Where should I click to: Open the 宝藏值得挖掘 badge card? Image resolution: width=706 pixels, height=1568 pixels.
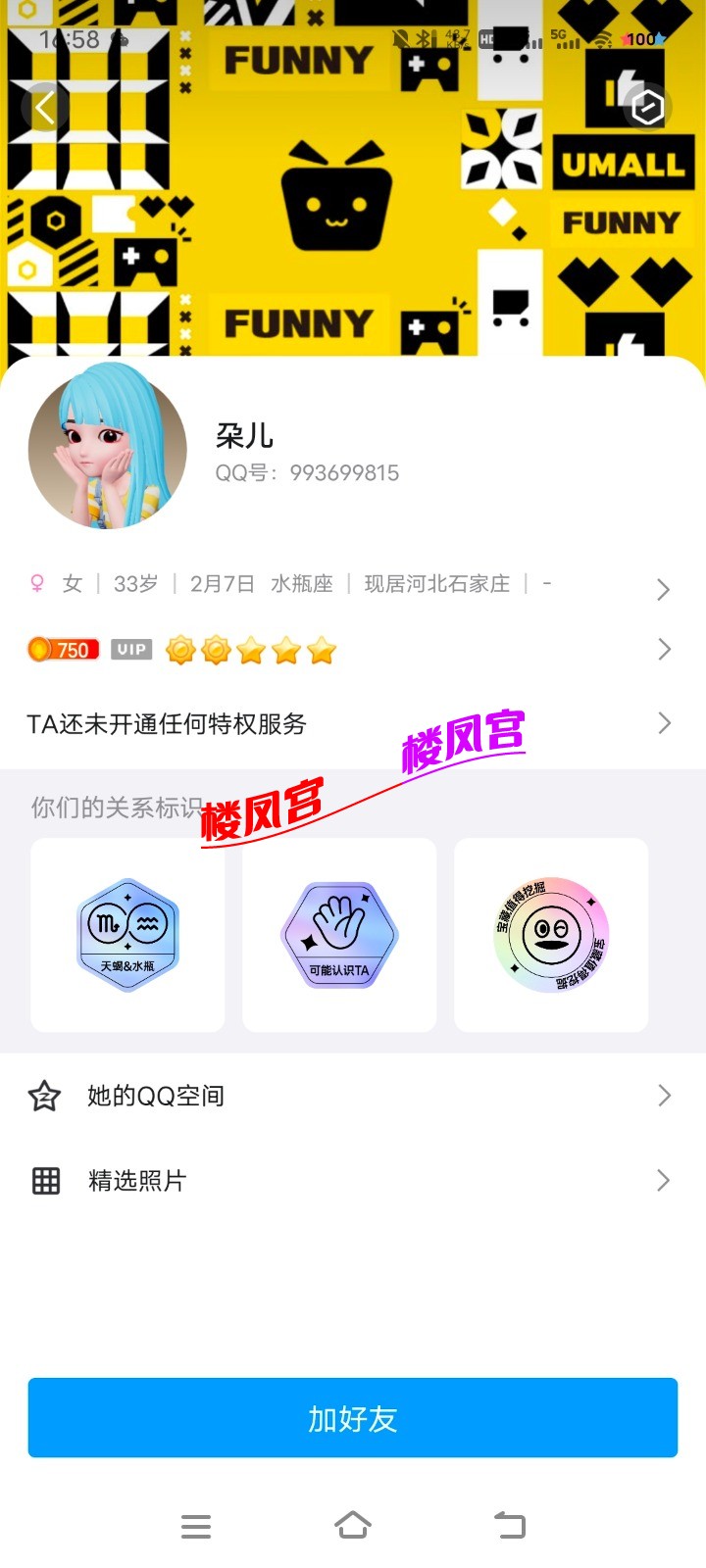coord(551,935)
